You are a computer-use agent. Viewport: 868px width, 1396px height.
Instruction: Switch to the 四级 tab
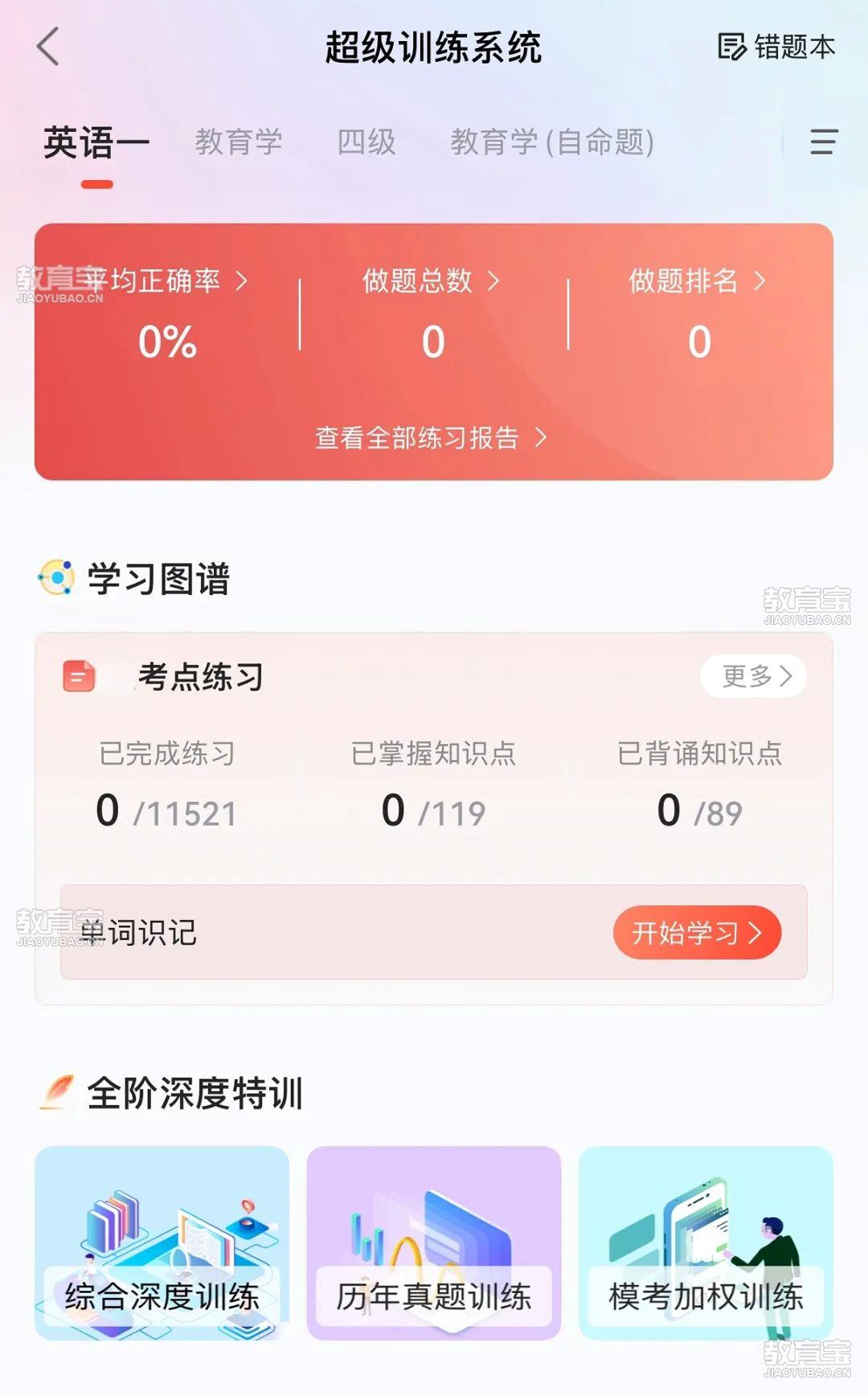point(366,142)
